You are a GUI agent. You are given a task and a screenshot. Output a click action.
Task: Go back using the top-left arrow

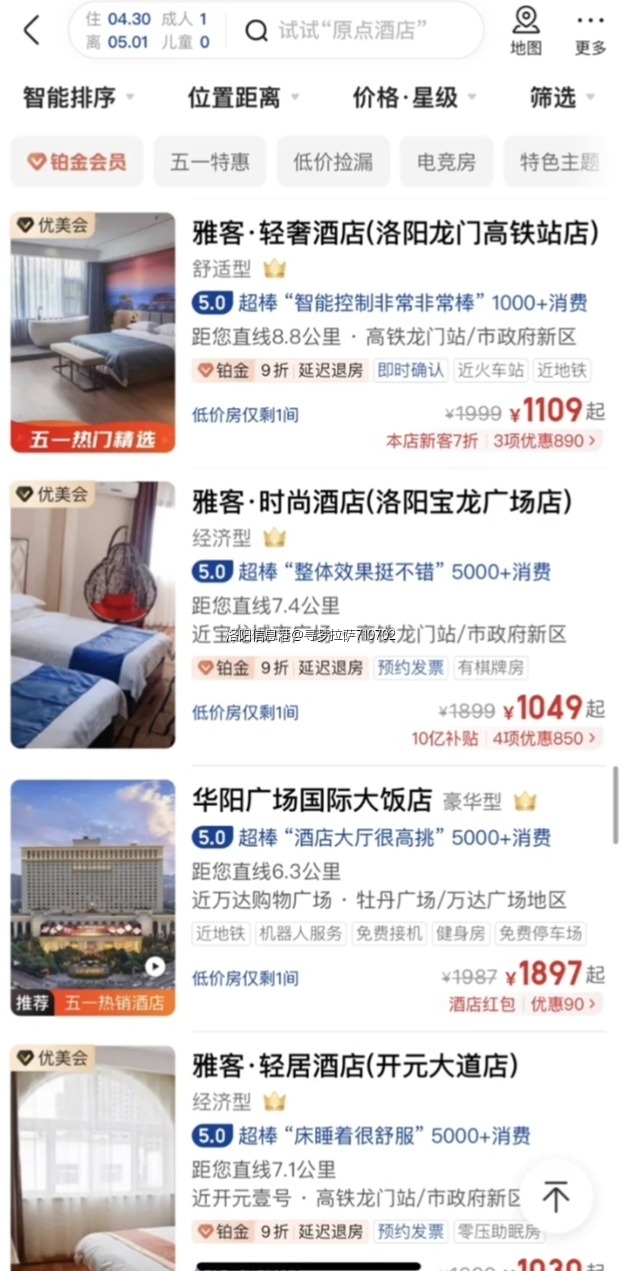(32, 31)
